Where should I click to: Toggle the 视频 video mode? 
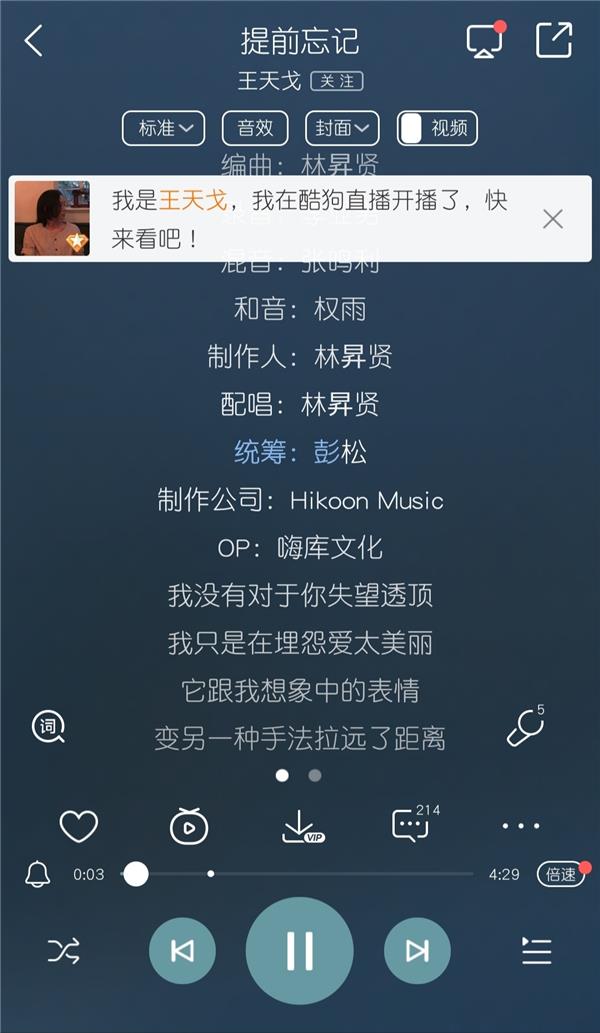click(x=437, y=128)
